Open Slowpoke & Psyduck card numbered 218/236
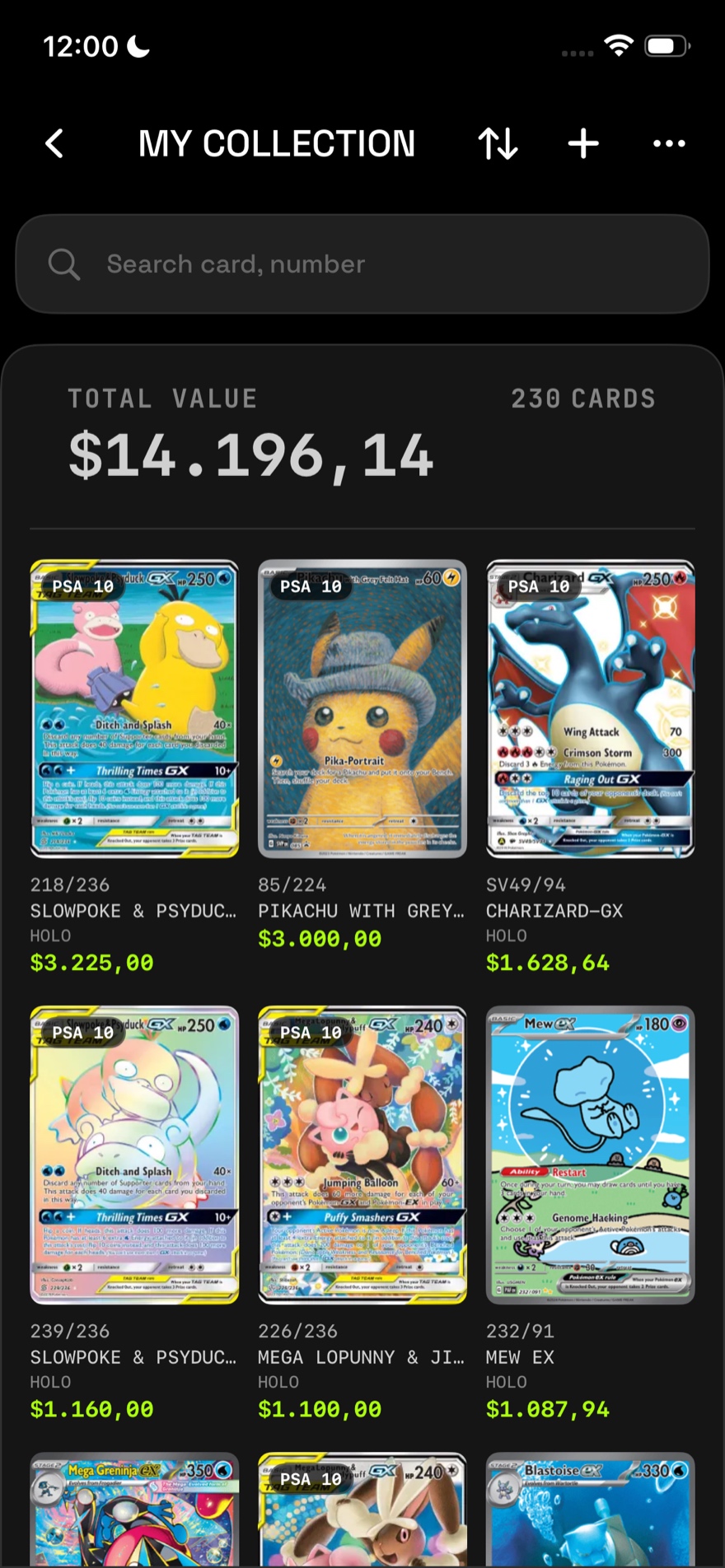 134,709
